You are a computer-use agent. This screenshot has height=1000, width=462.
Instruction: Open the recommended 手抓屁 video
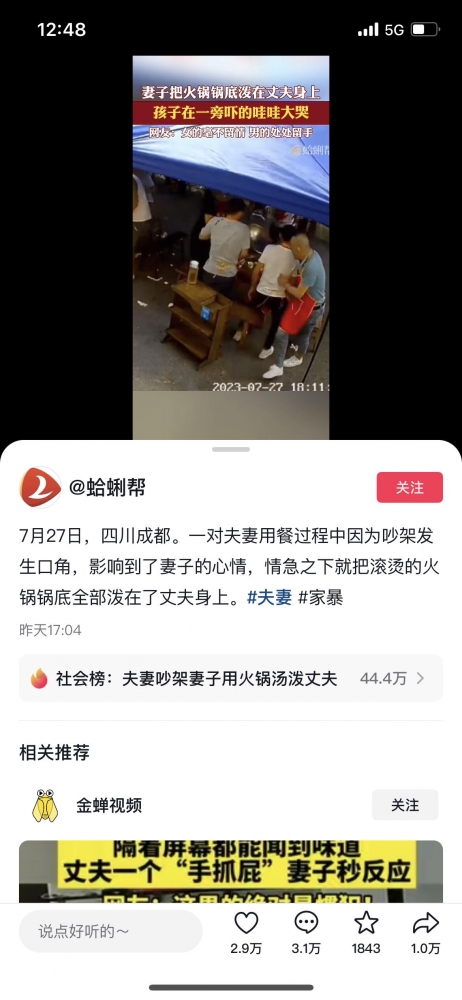click(x=230, y=871)
